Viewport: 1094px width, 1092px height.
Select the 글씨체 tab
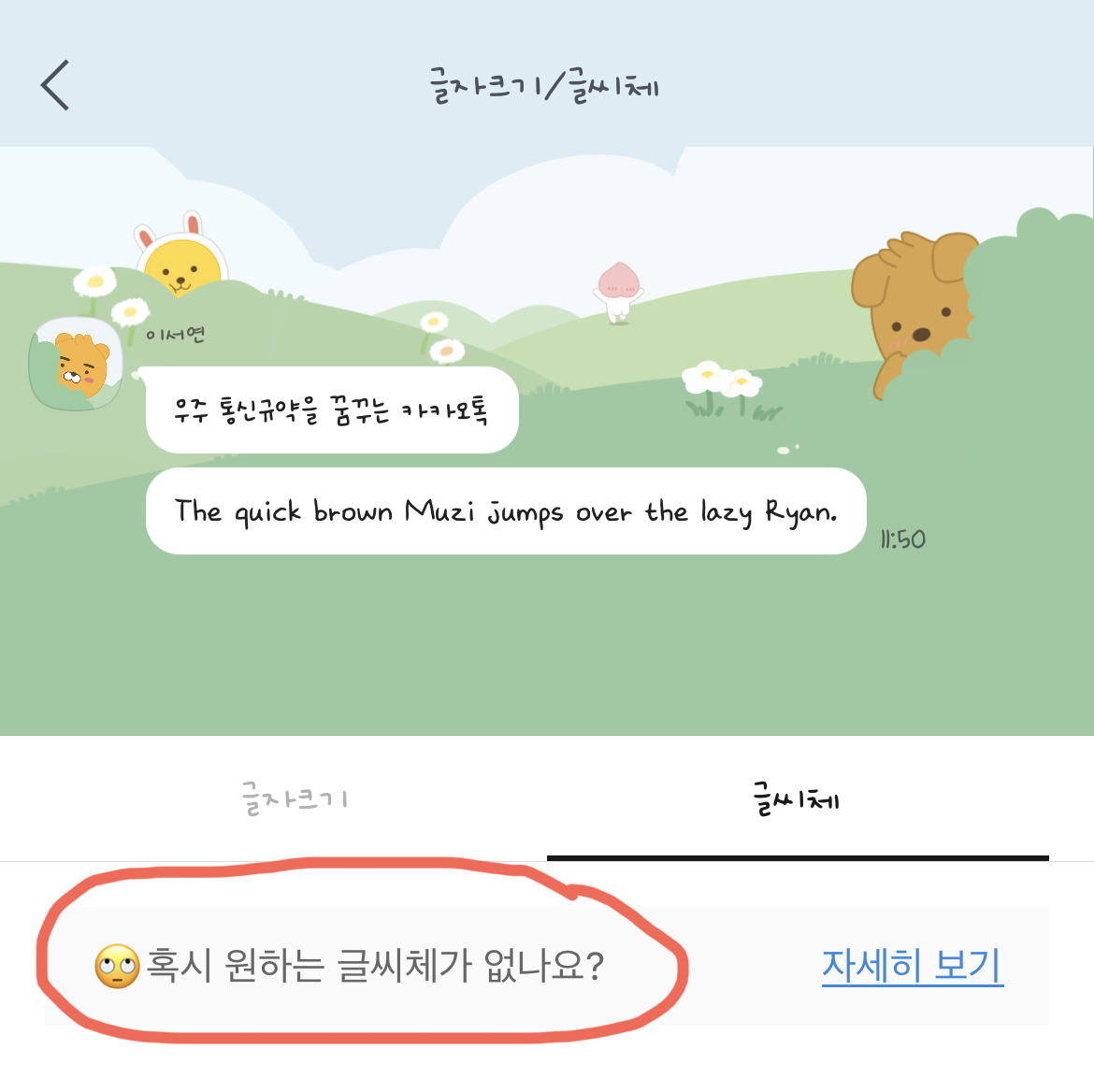pos(797,799)
